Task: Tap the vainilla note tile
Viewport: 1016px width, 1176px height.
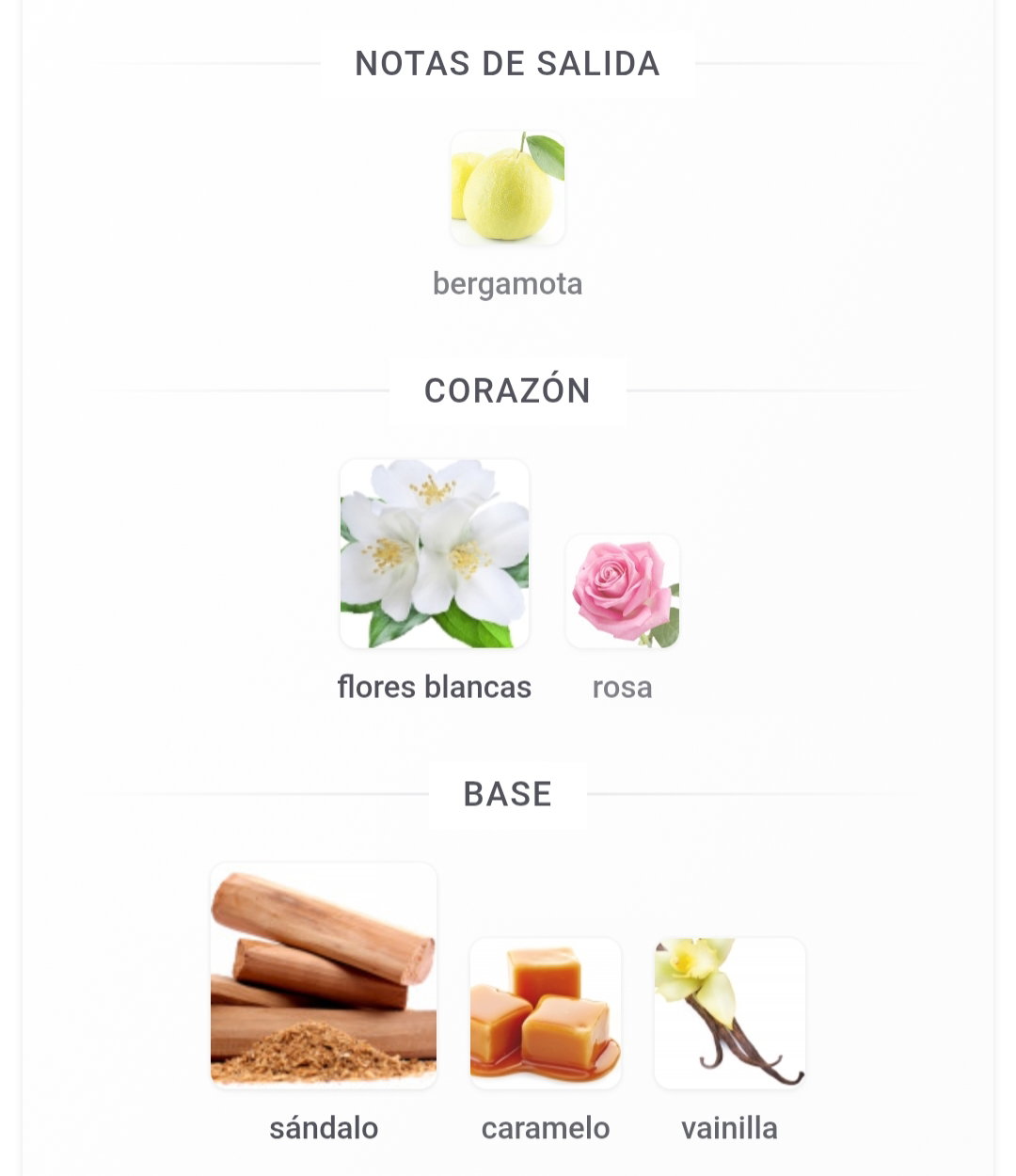Action: (x=730, y=1013)
